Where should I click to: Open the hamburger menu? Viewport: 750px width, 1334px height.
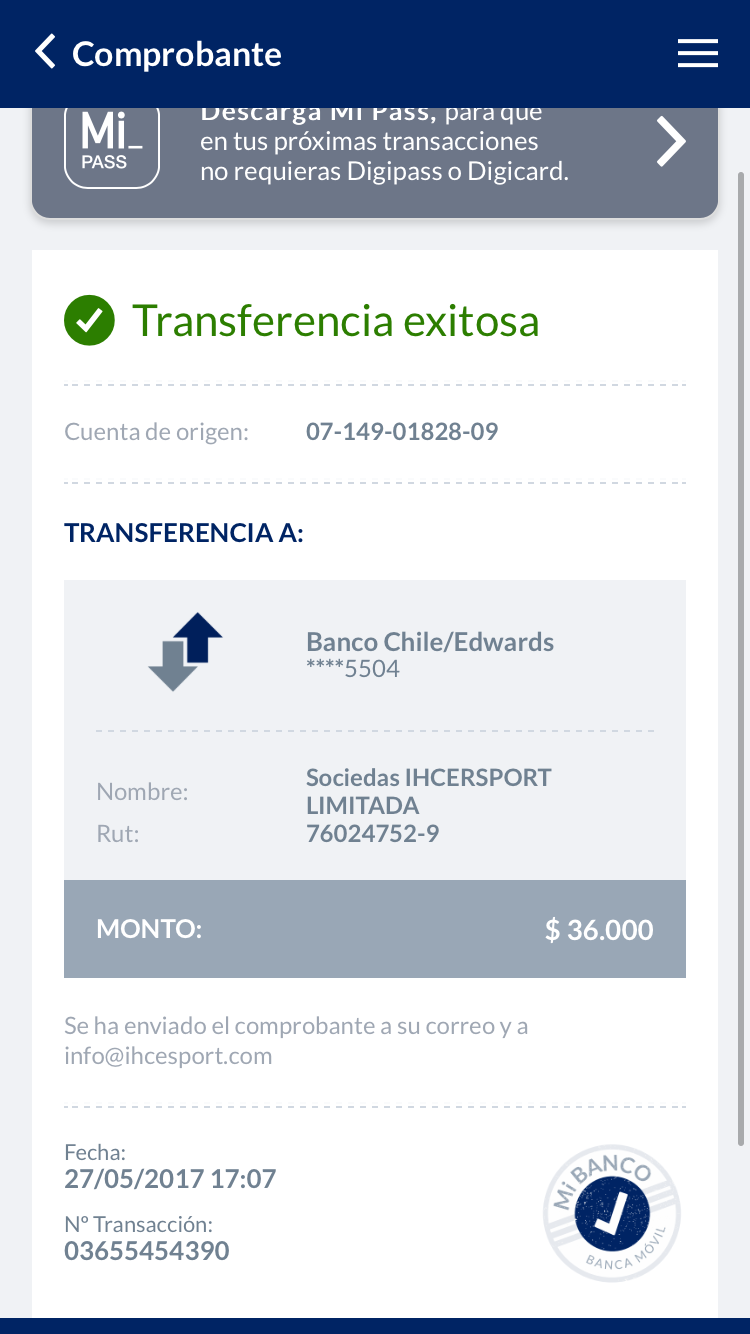pos(697,53)
